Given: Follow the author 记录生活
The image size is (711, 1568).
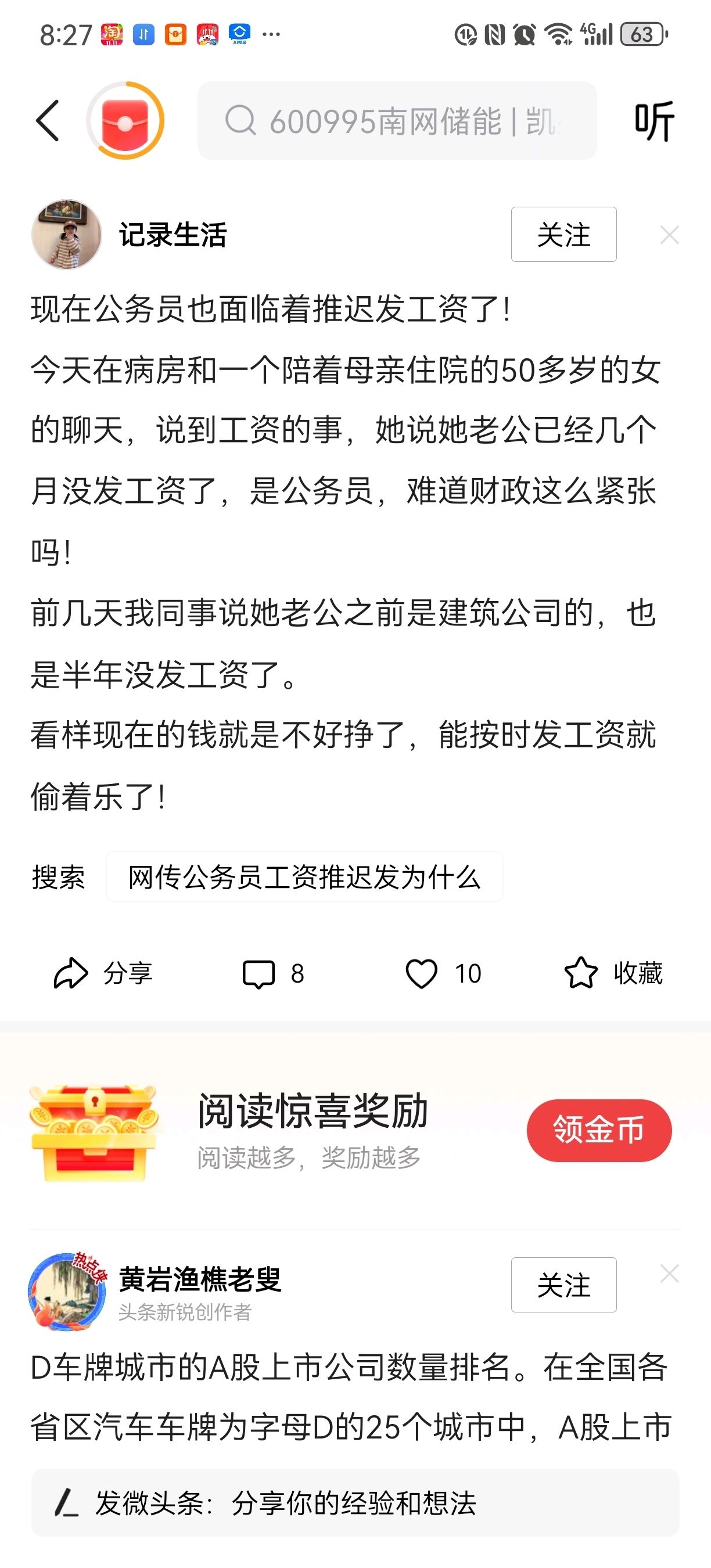Looking at the screenshot, I should pos(563,235).
